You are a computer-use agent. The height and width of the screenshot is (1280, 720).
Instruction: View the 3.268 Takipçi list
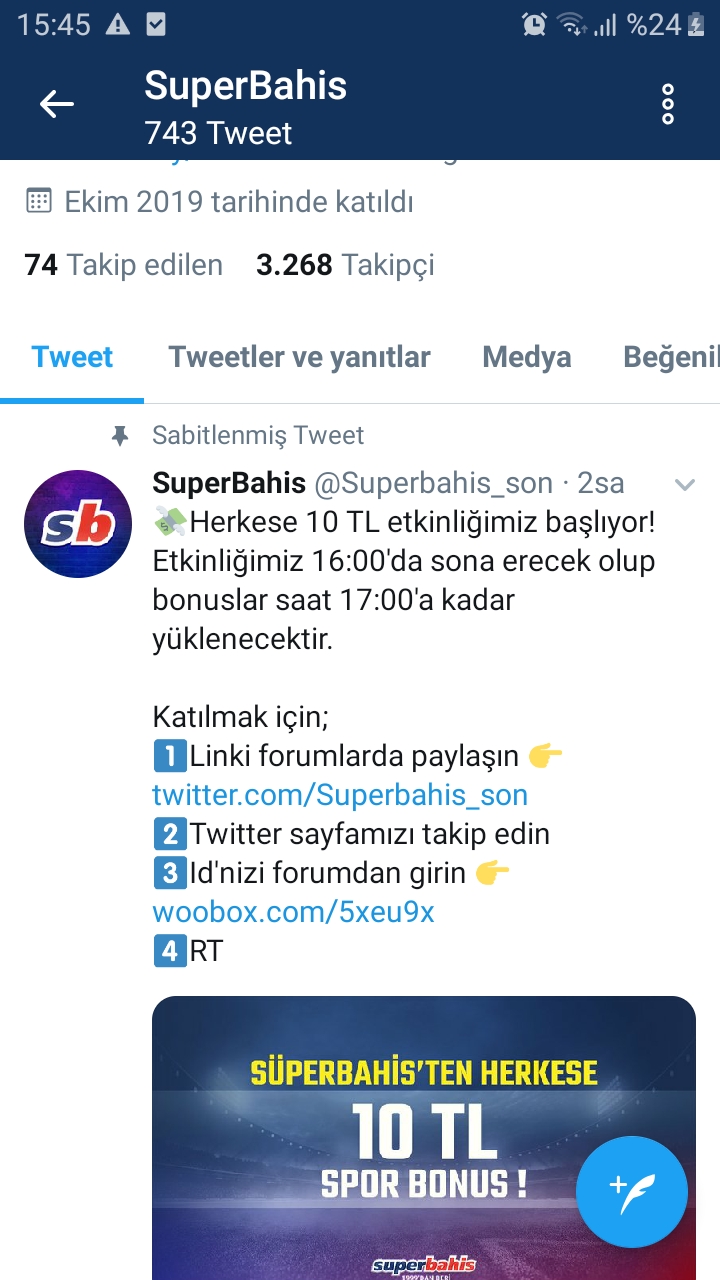click(345, 265)
